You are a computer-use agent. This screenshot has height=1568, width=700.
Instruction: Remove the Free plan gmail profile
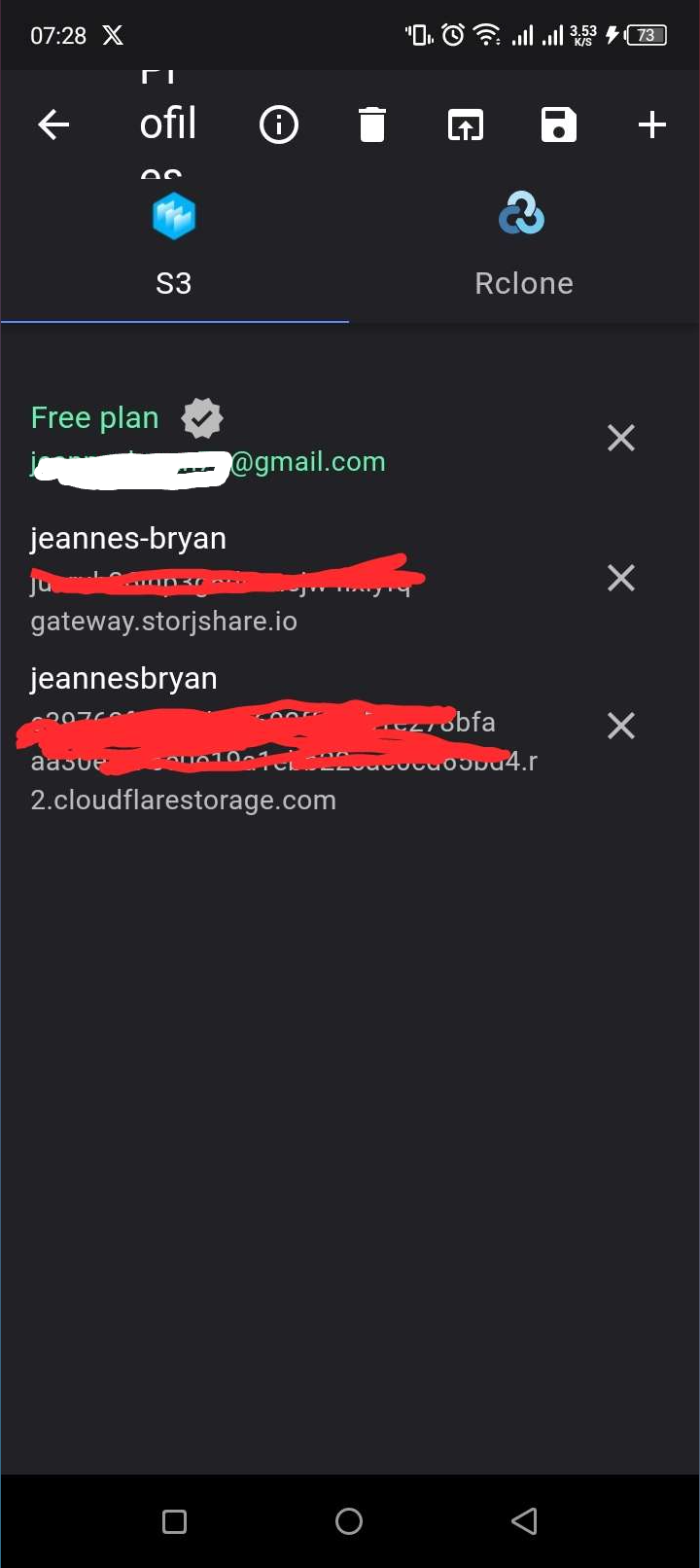click(x=621, y=438)
